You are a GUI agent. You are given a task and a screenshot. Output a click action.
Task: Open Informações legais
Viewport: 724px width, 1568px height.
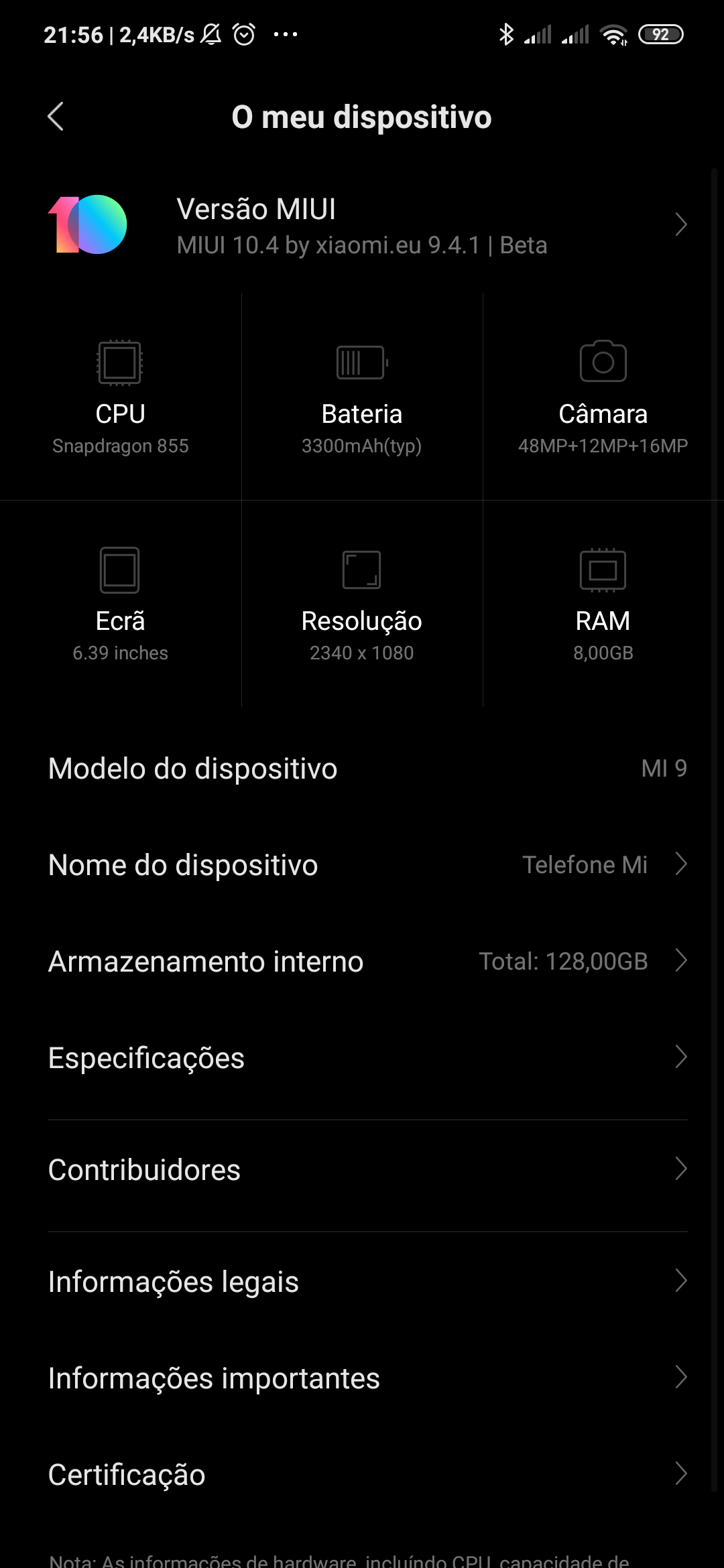pyautogui.click(x=362, y=1282)
